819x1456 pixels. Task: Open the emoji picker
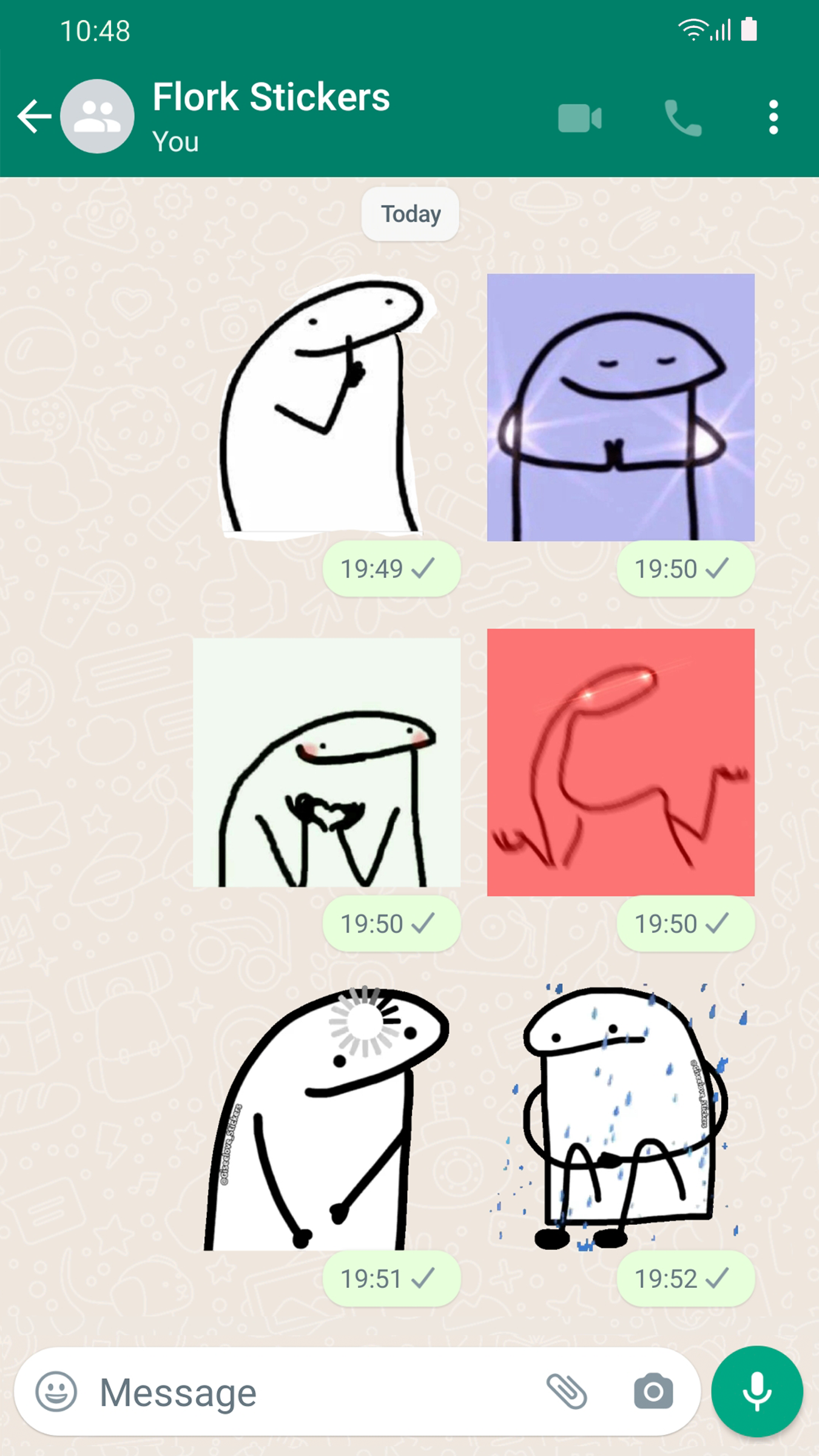pyautogui.click(x=56, y=1392)
